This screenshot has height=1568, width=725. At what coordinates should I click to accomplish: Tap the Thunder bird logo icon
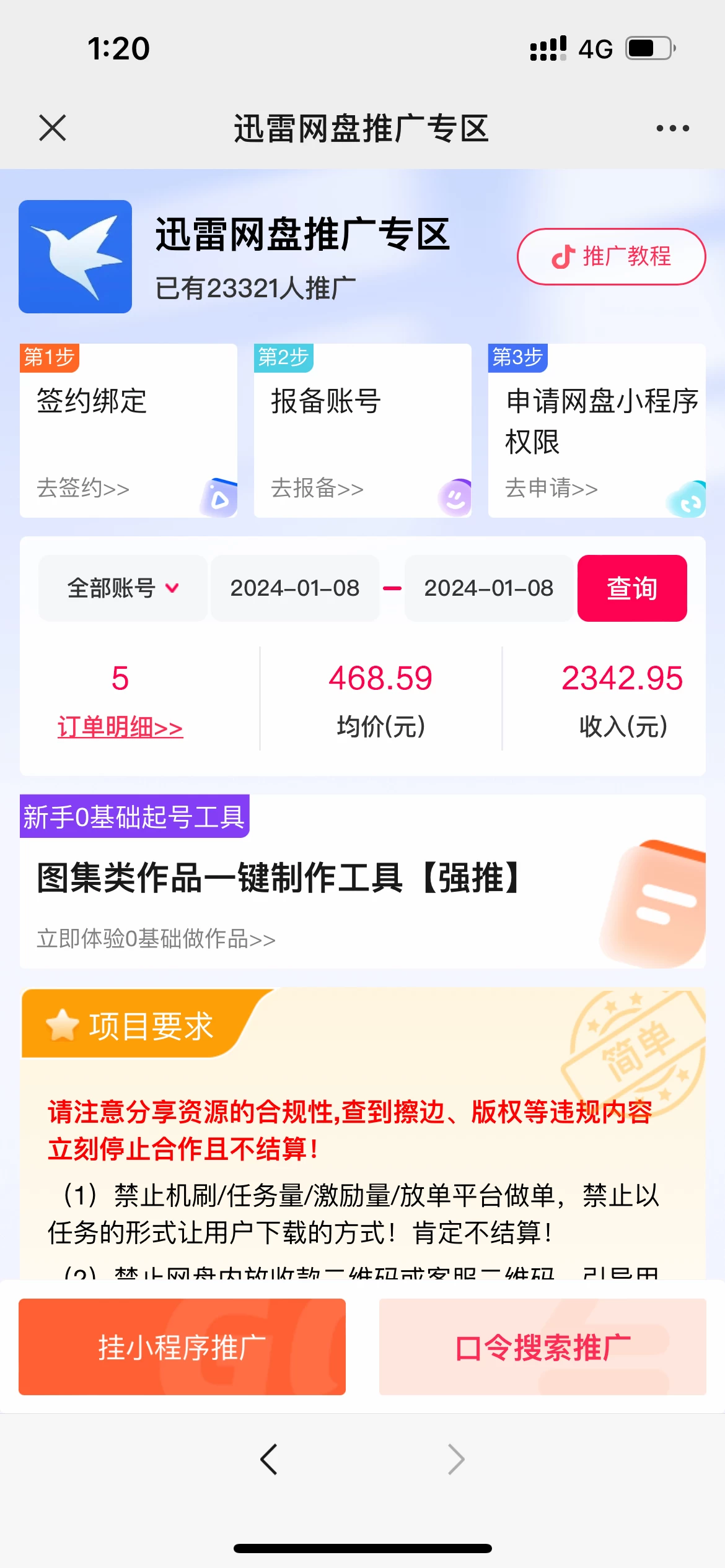[x=74, y=256]
